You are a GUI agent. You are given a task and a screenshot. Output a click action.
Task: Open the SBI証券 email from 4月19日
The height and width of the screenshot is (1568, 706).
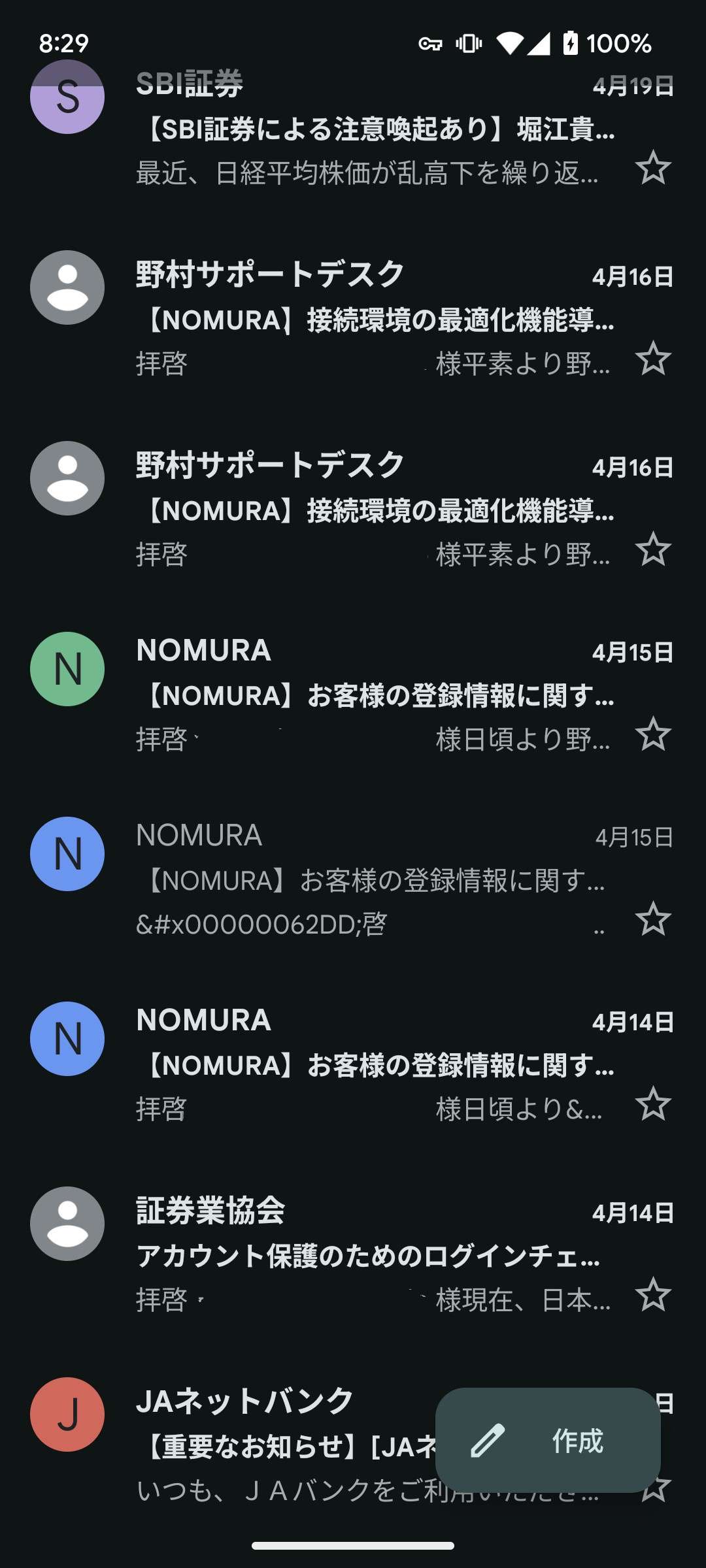373,129
